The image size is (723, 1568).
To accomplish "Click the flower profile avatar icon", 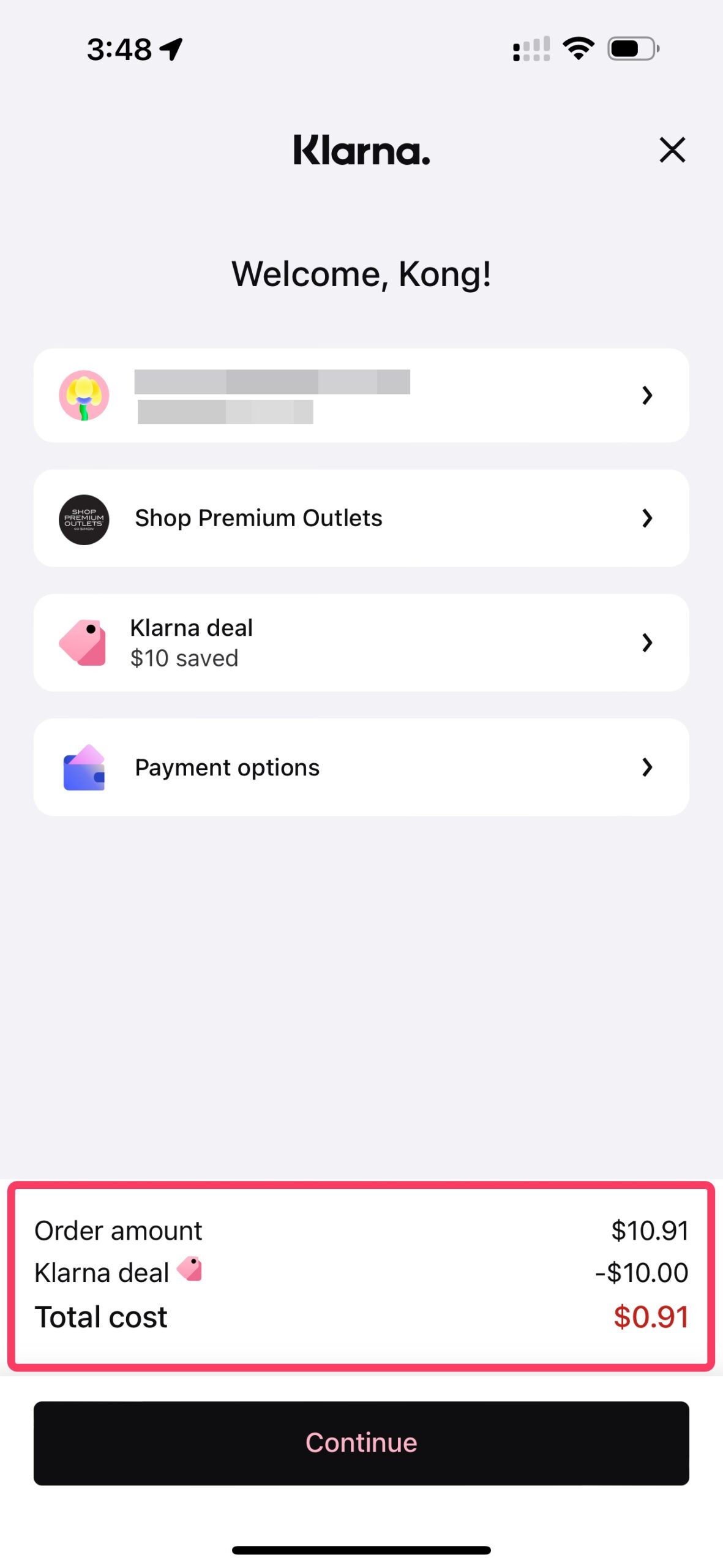I will [84, 396].
